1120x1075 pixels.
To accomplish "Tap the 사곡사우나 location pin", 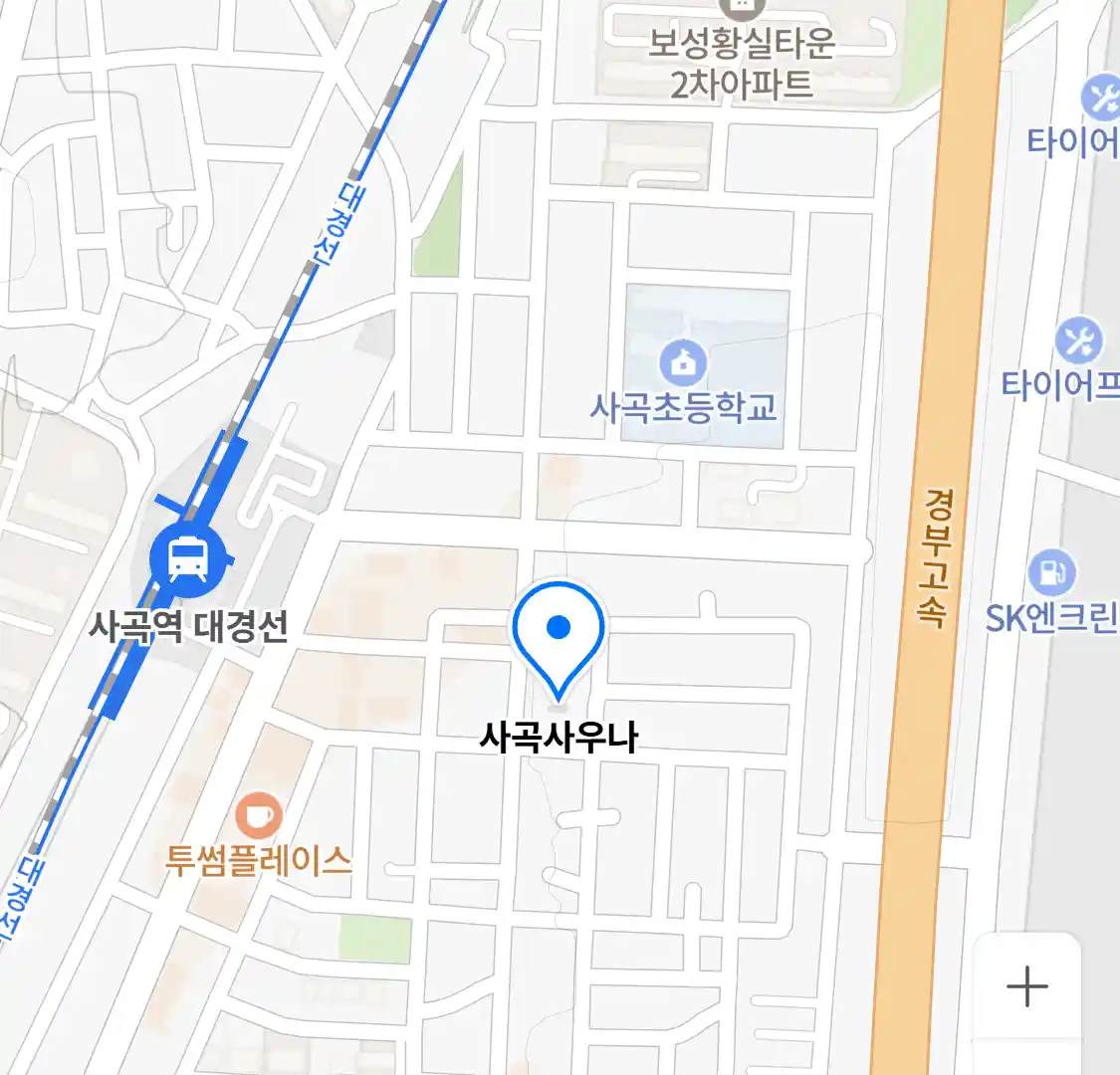I will (x=559, y=633).
